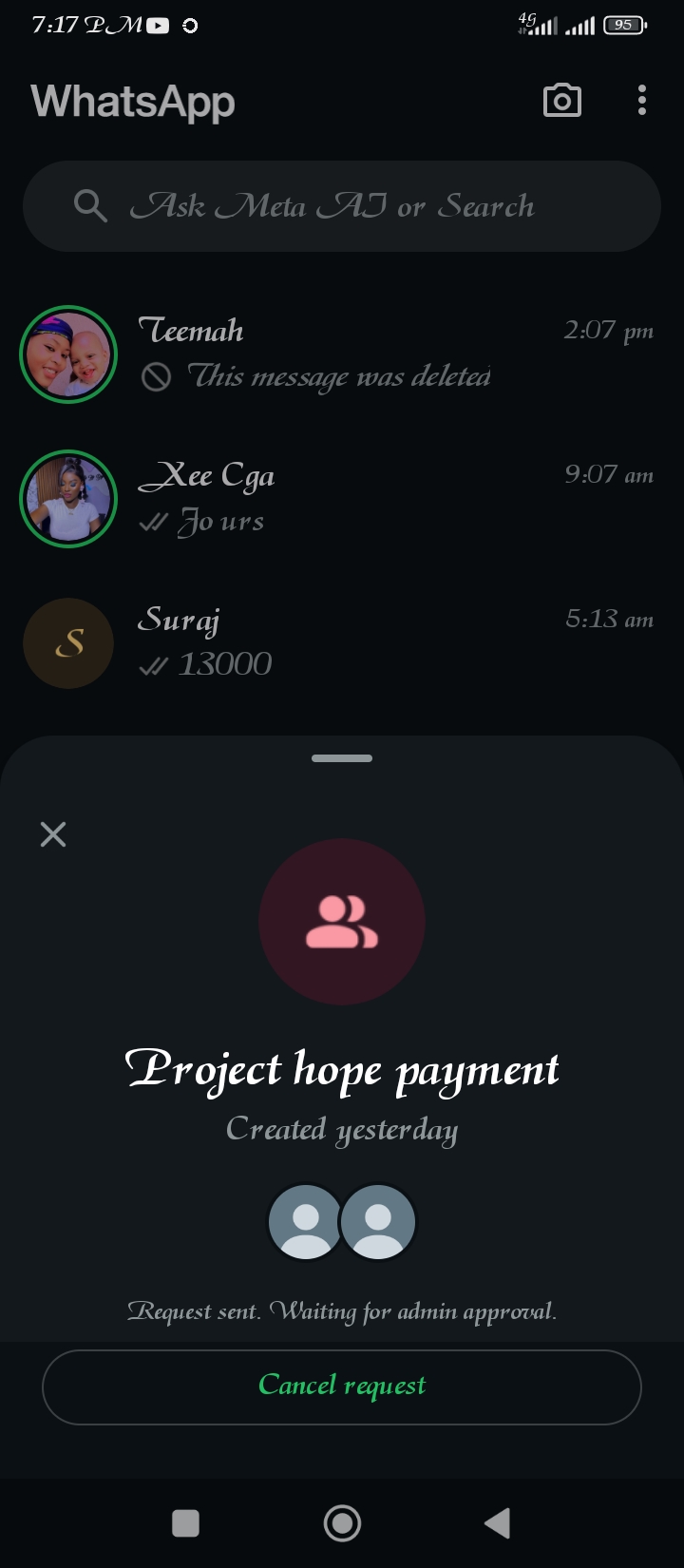684x1568 pixels.
Task: Tap the Ask Meta AI or Search field
Action: 342,206
